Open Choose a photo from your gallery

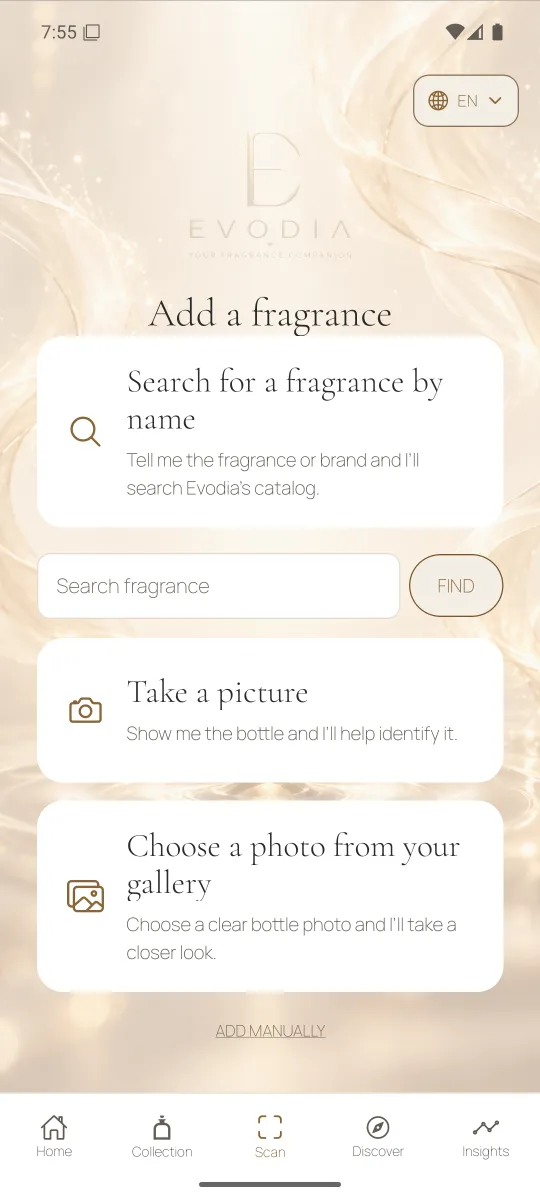click(270, 896)
